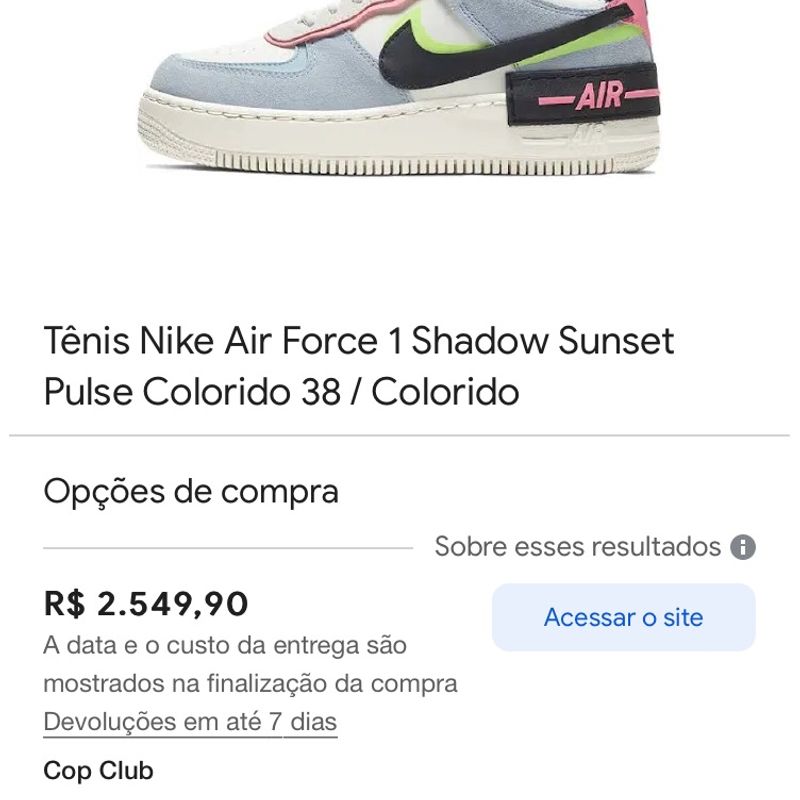
Task: Tap the Acessar o site button
Action: pos(623,617)
